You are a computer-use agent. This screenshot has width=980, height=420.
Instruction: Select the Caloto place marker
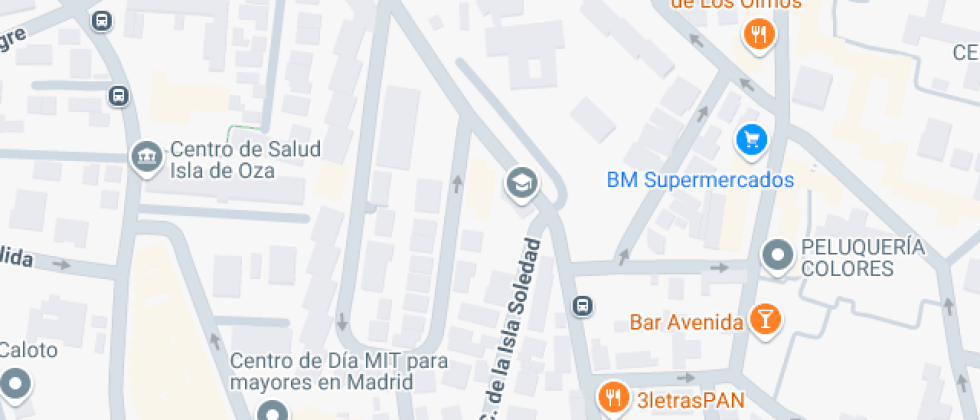(x=16, y=383)
